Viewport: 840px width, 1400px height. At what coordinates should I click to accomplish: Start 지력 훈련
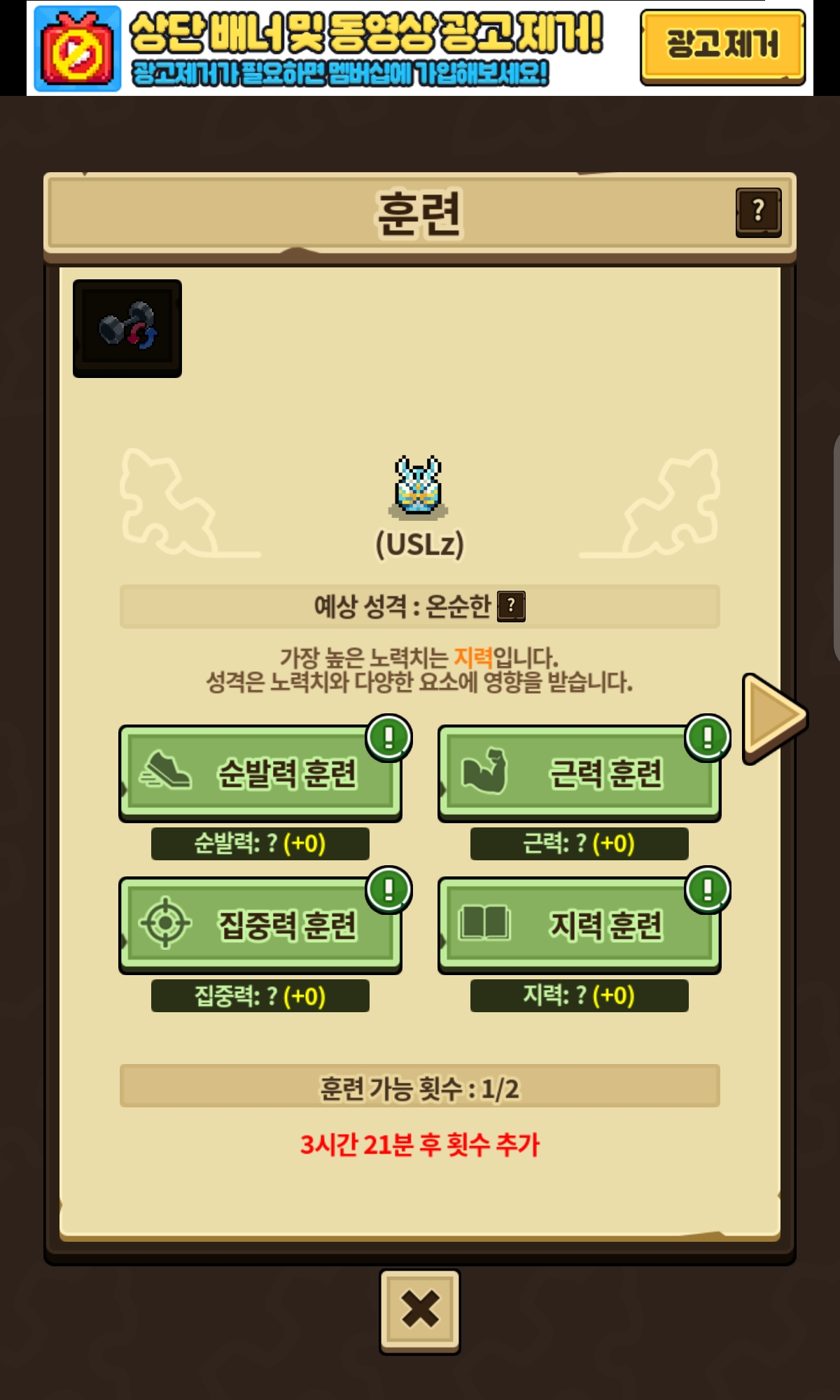[x=579, y=925]
